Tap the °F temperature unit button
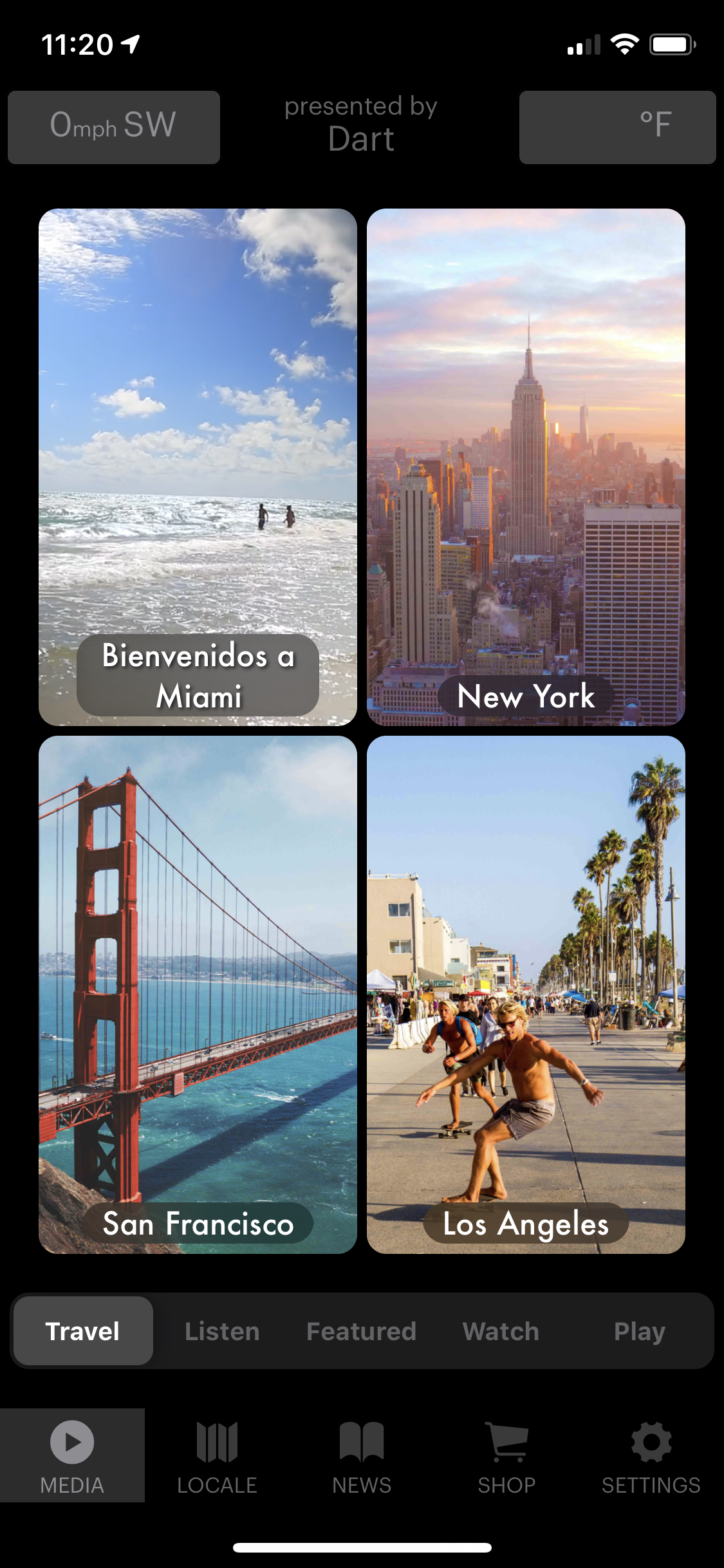 tap(617, 127)
